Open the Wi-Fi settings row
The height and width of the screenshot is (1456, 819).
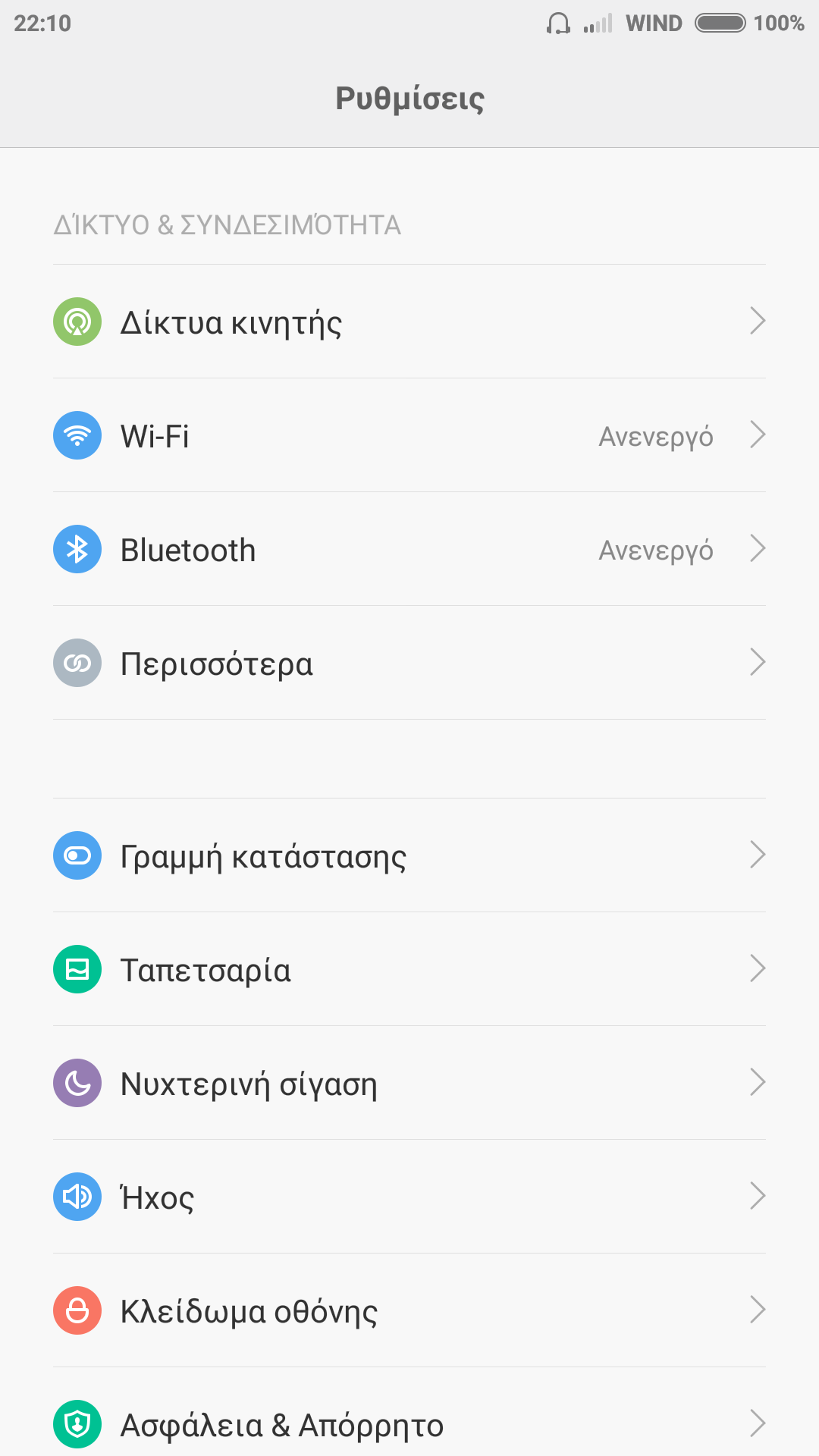click(409, 435)
